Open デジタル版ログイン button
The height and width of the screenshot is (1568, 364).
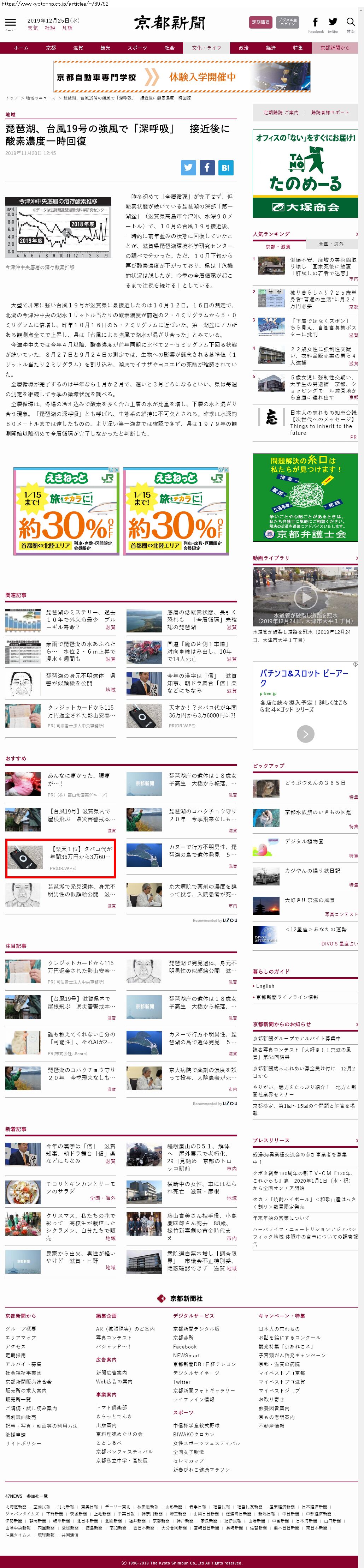click(x=287, y=23)
